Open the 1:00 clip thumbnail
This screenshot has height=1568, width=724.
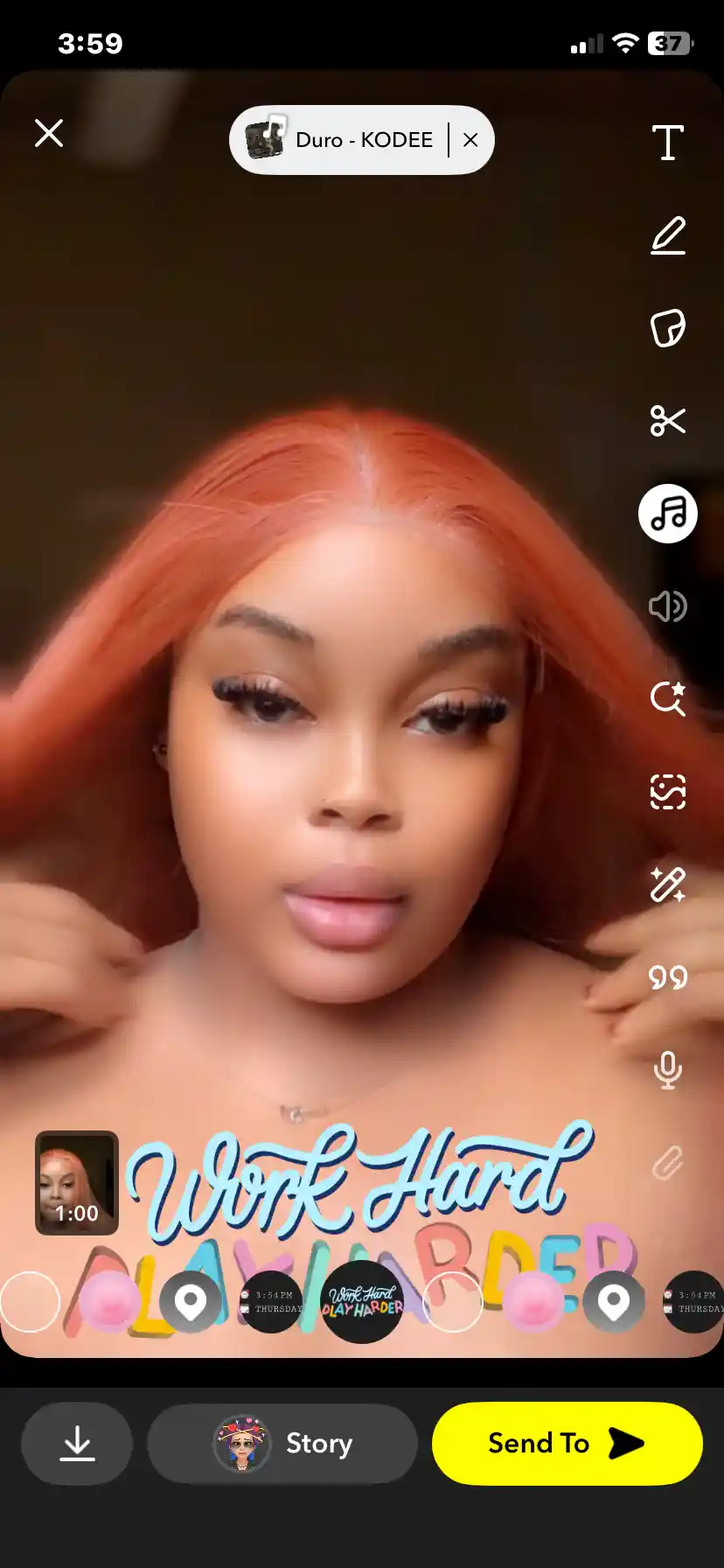coord(77,1183)
